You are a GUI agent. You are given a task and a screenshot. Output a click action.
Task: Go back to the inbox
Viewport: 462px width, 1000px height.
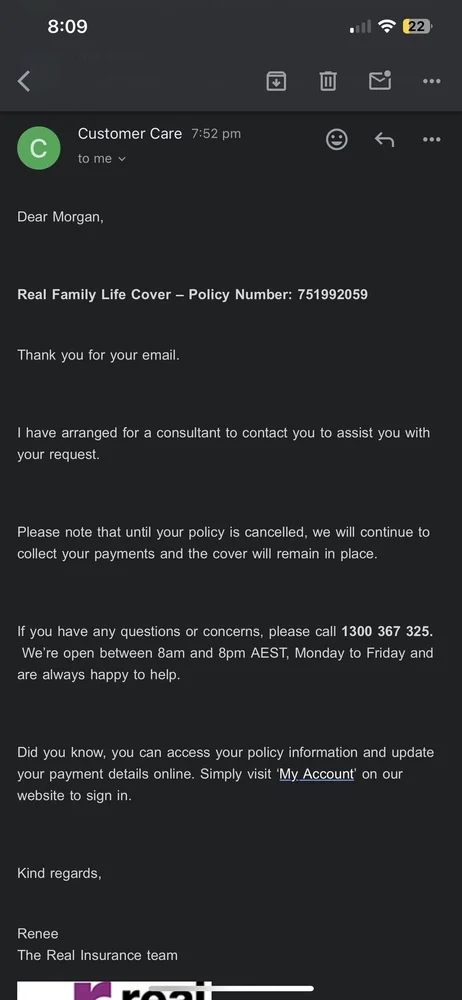coord(24,81)
